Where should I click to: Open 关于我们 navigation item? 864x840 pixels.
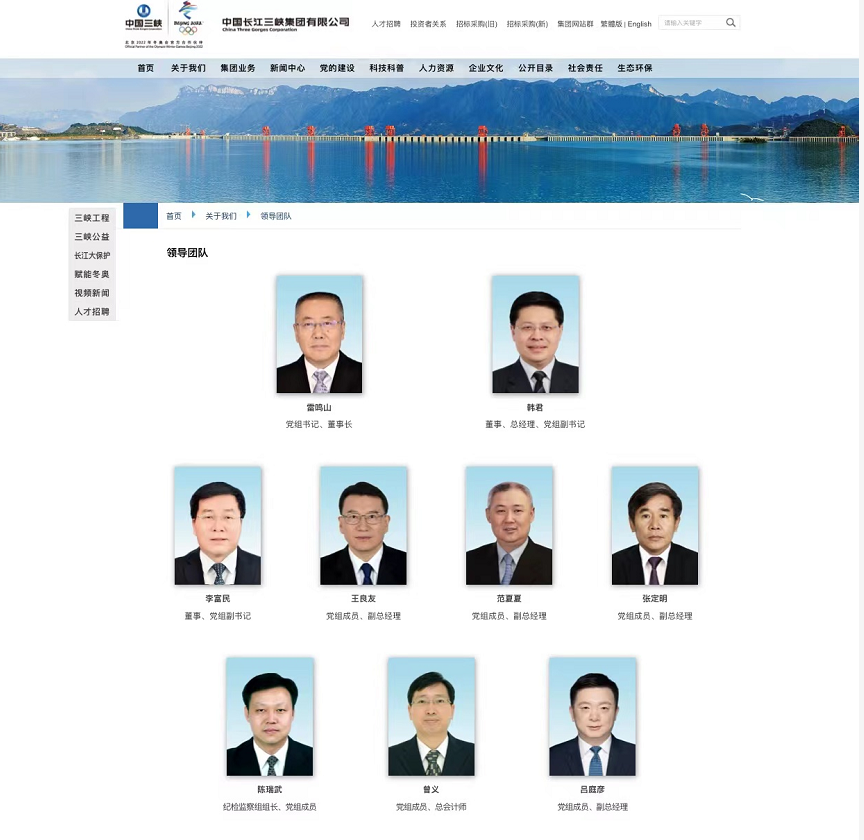click(188, 68)
